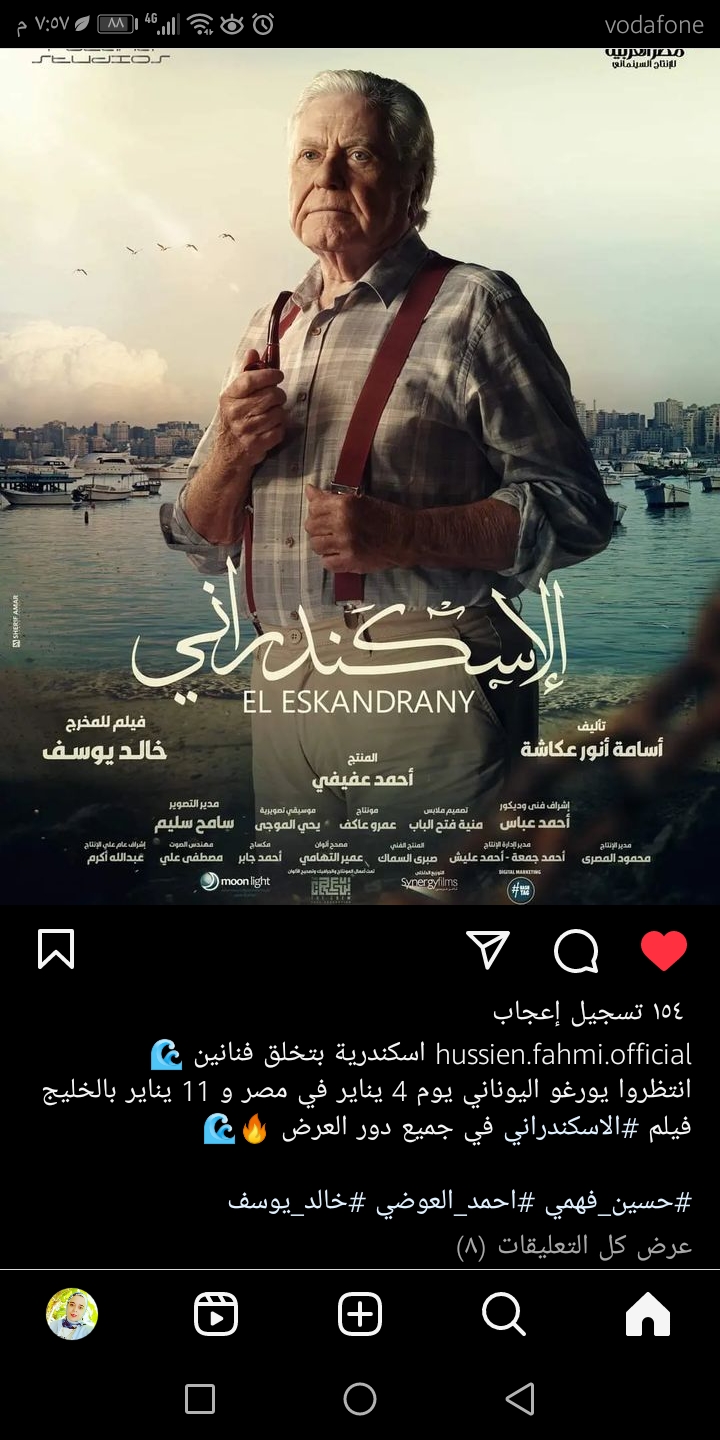Open the Search tab

(x=503, y=1314)
